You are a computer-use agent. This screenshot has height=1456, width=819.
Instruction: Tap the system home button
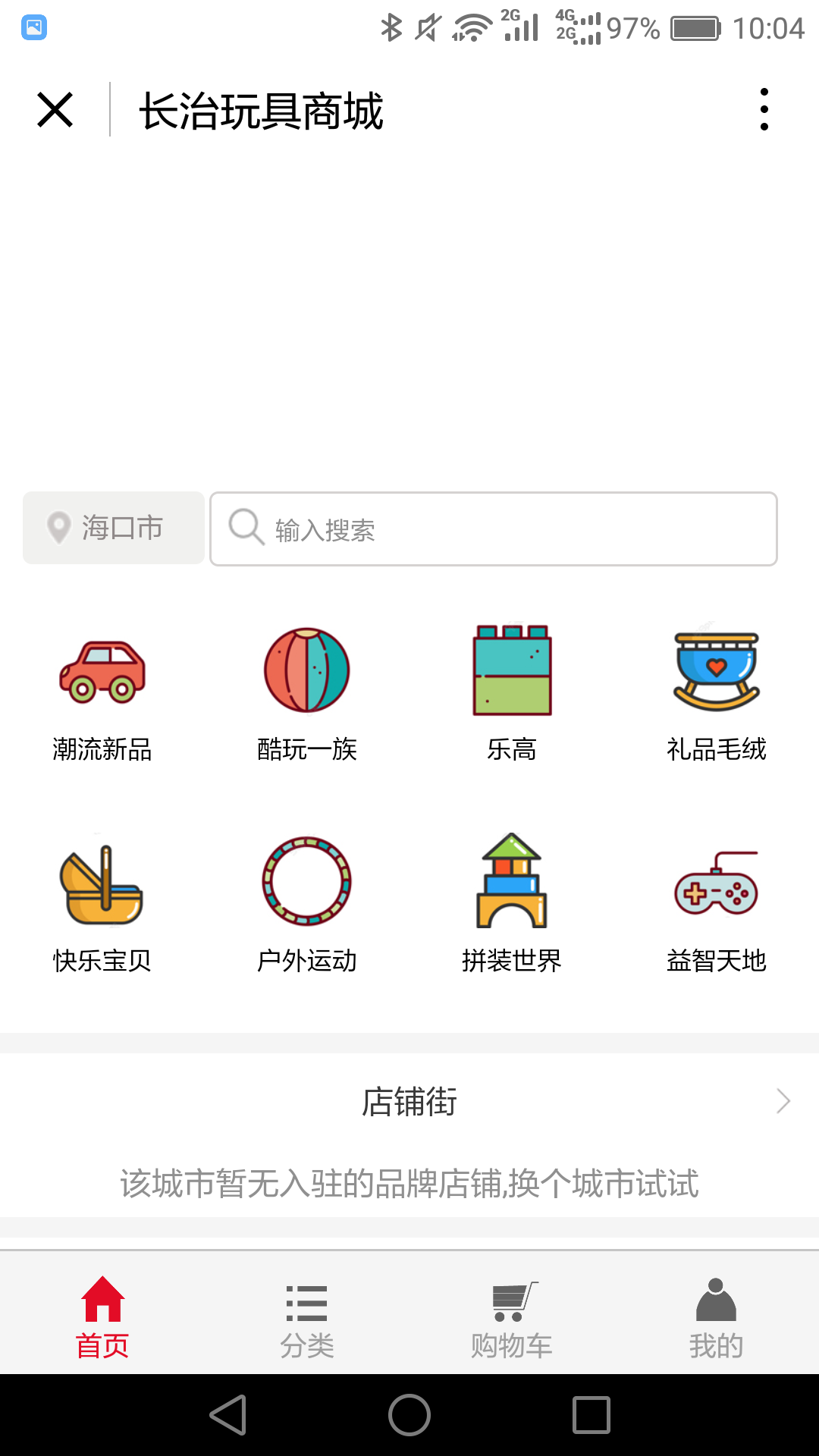point(409,1415)
